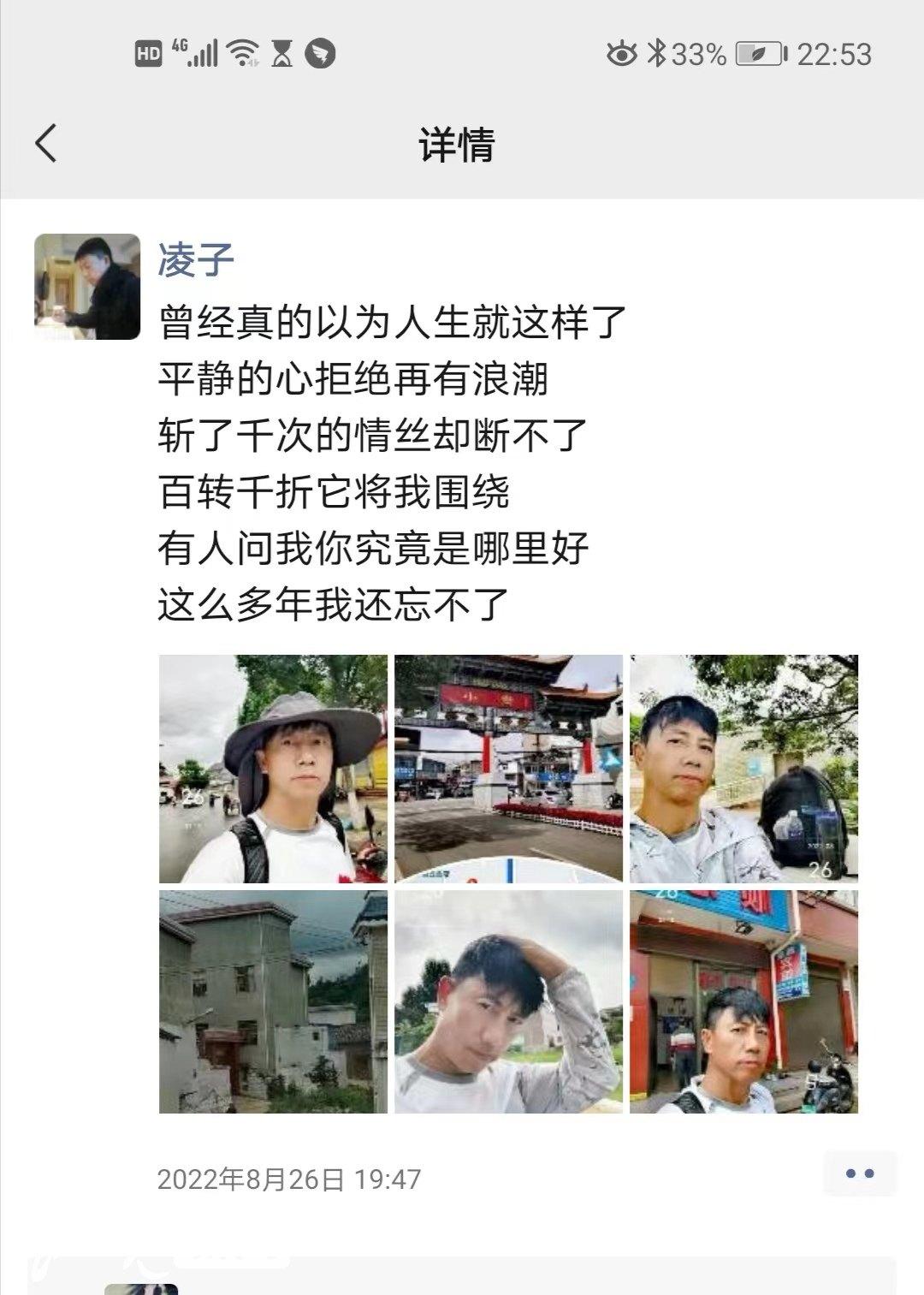Image resolution: width=924 pixels, height=1295 pixels.
Task: Open the photo of man wearing hat
Action: 273,769
